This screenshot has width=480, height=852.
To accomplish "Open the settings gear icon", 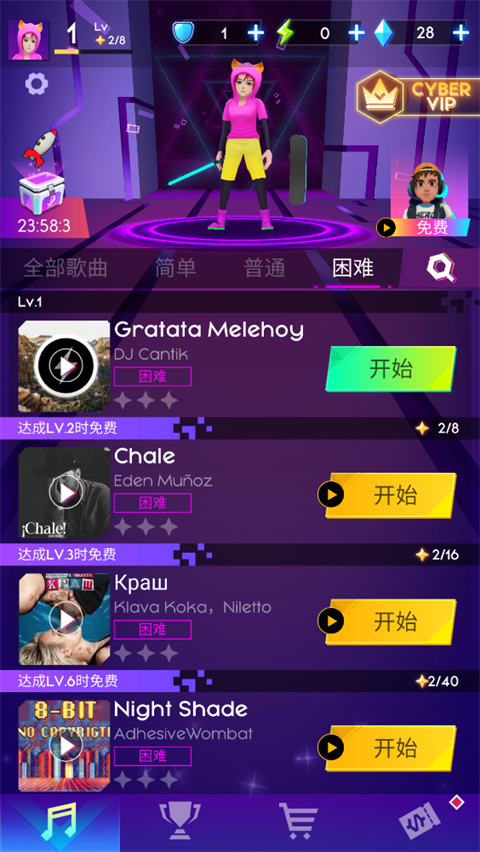I will point(36,84).
